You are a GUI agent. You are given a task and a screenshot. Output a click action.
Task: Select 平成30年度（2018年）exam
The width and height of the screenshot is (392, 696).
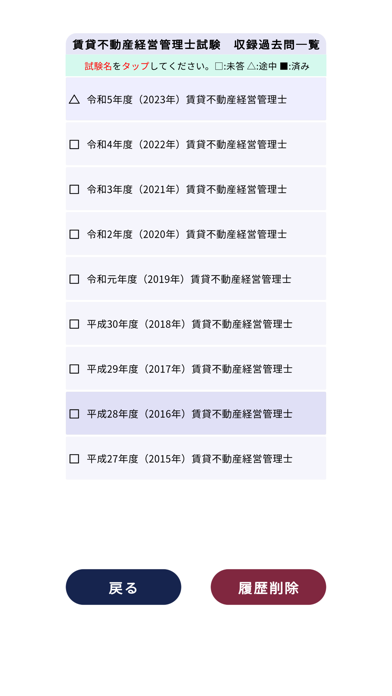(x=196, y=324)
